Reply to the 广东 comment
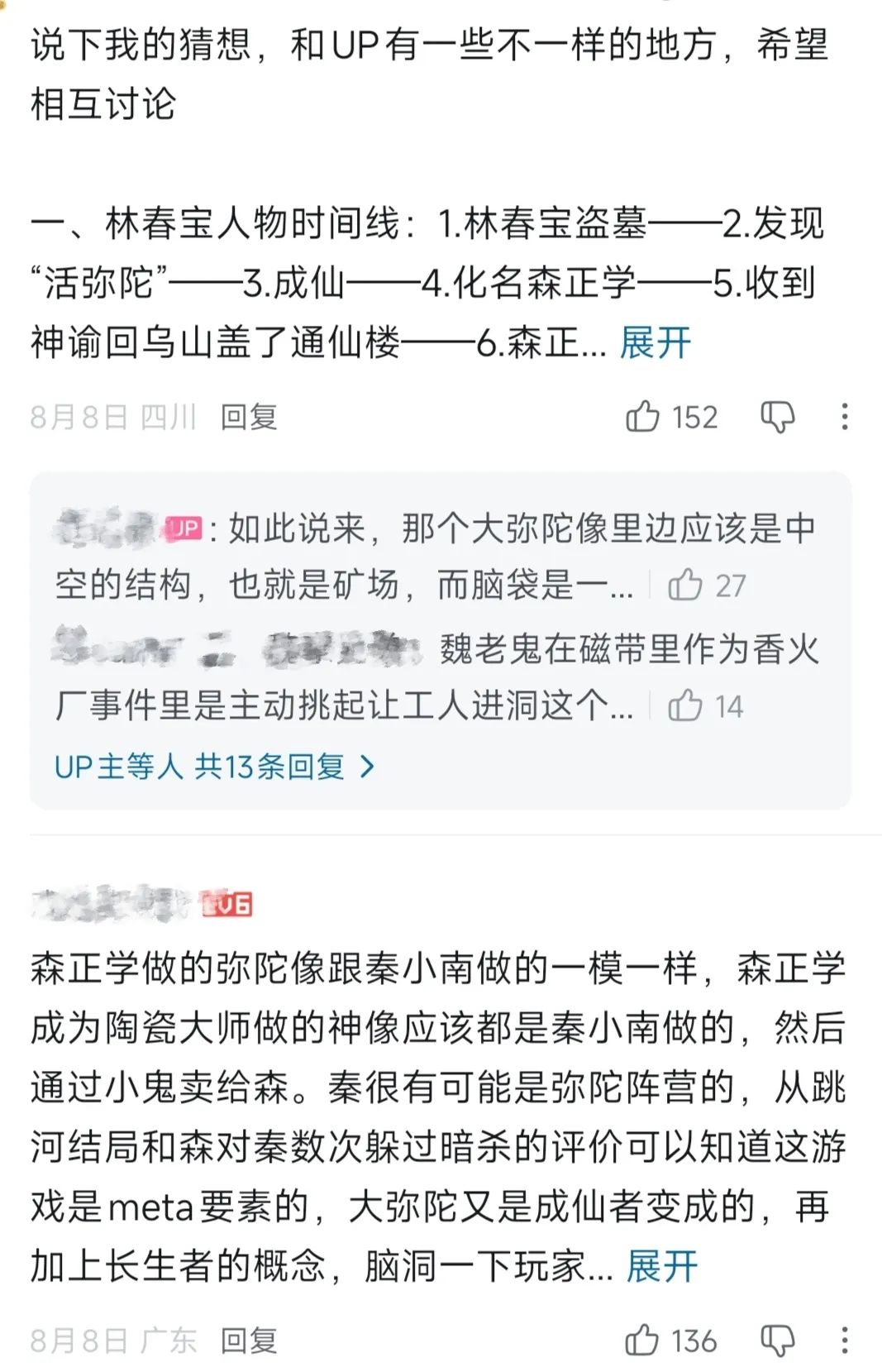882x1372 pixels. pos(248,1341)
